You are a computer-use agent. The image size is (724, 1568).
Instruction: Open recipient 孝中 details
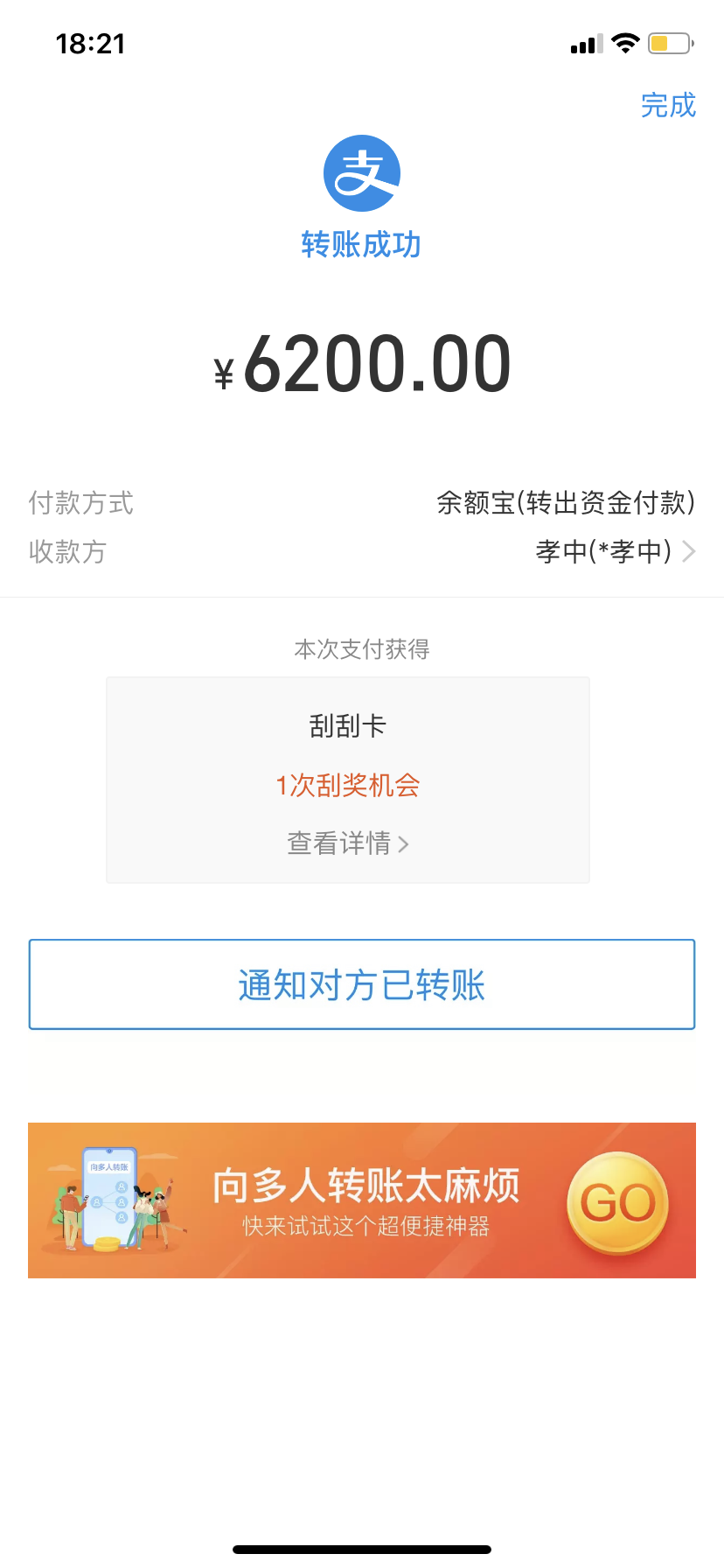614,551
